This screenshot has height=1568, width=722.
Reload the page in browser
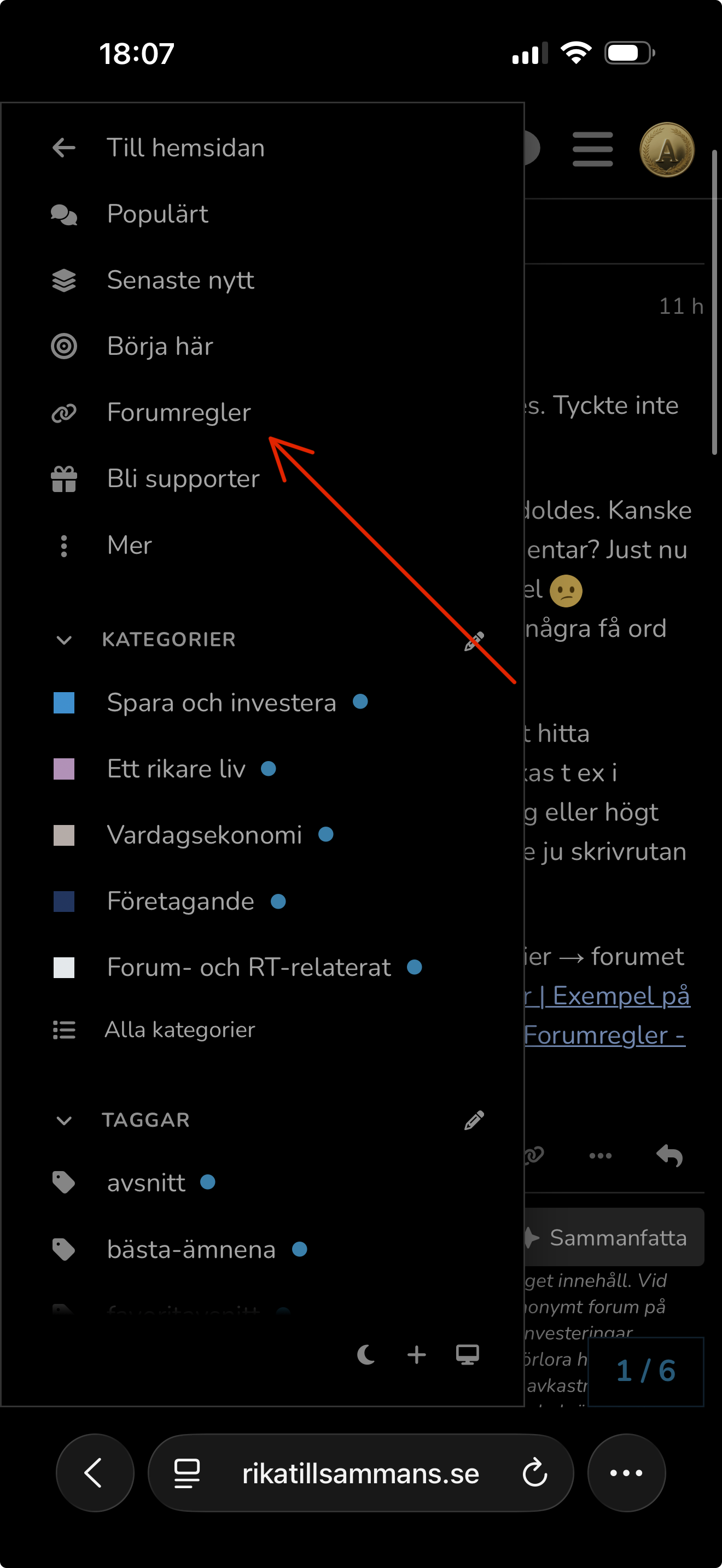[534, 1473]
